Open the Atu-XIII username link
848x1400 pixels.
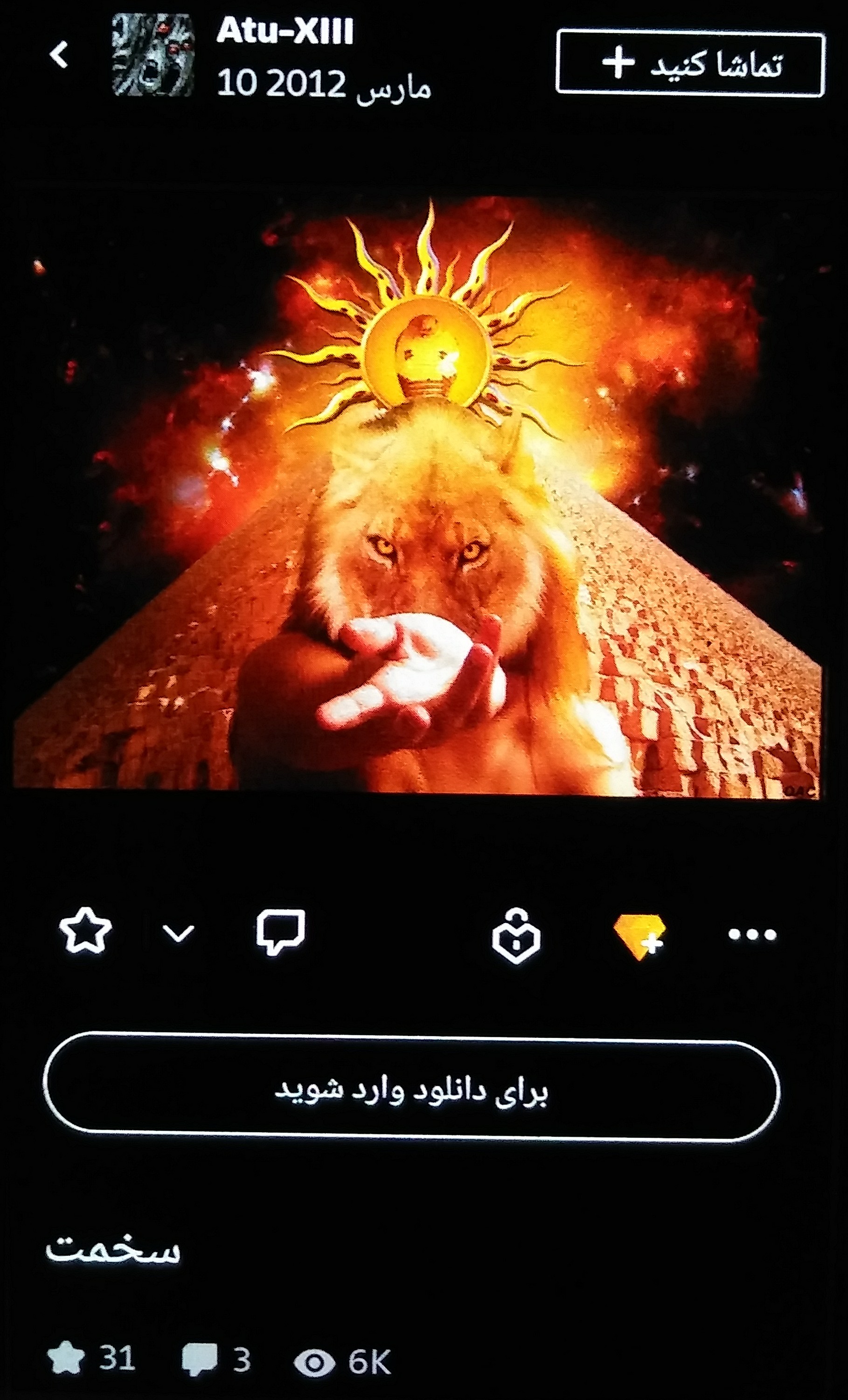(285, 31)
